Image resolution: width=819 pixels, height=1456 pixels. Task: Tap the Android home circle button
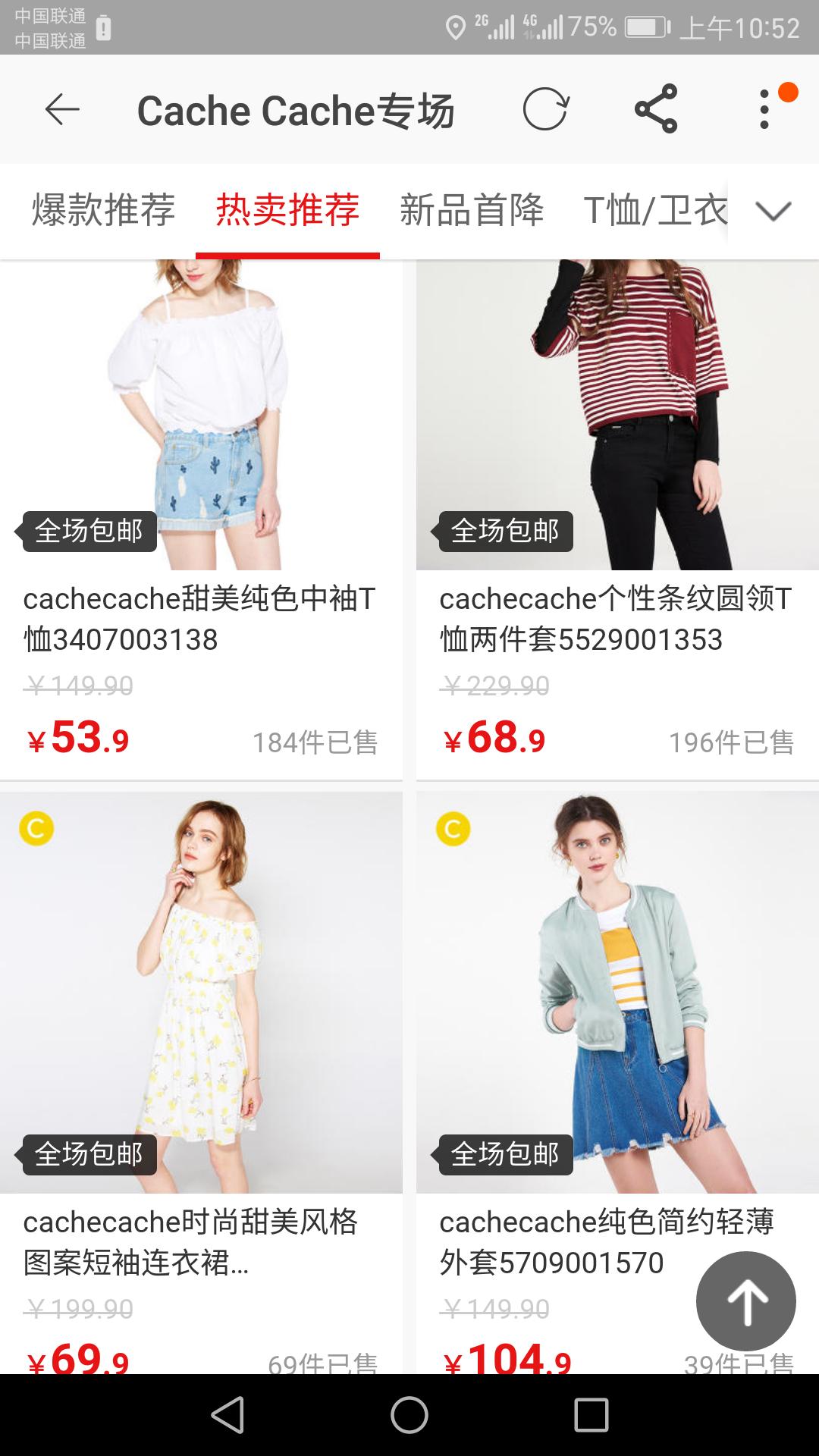pyautogui.click(x=409, y=1417)
